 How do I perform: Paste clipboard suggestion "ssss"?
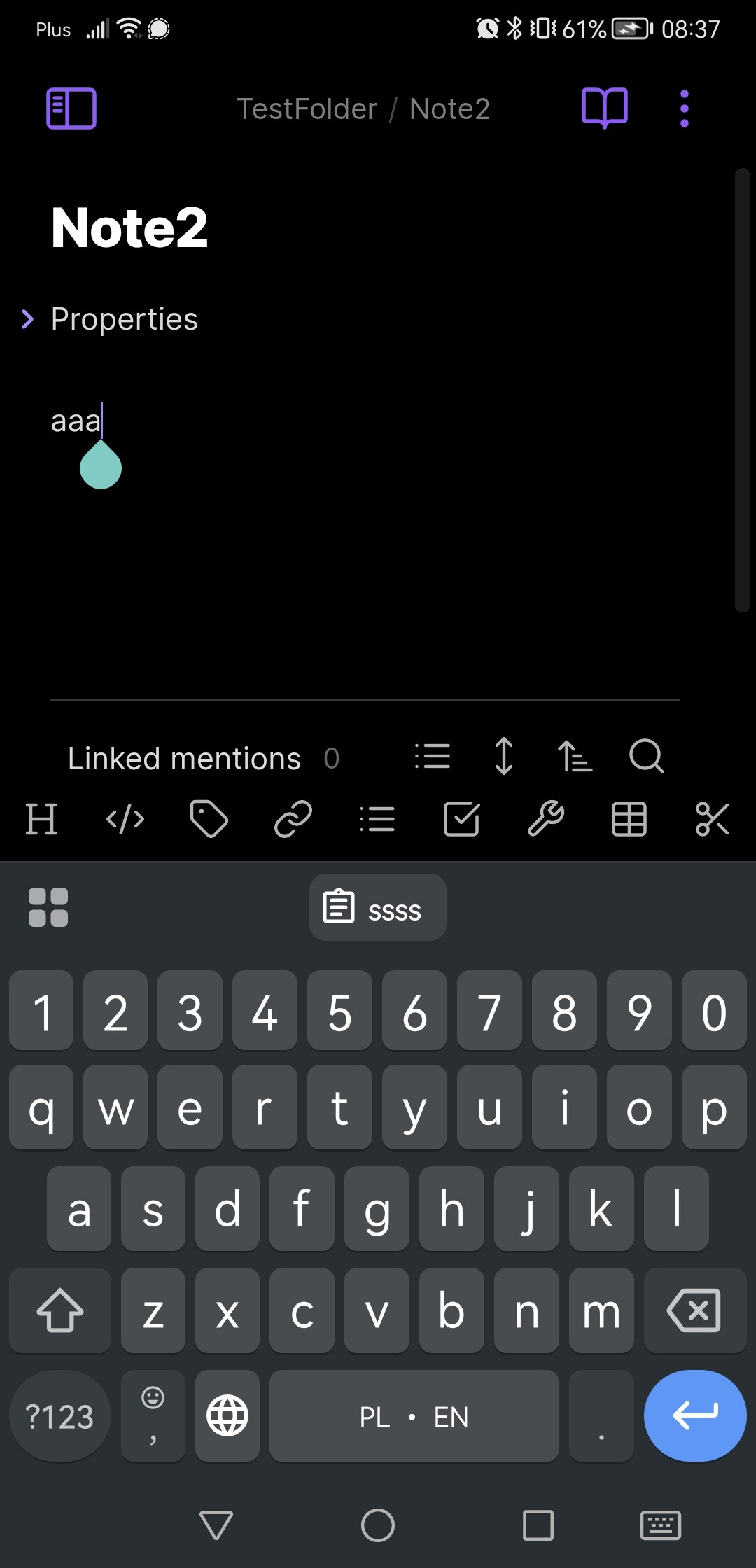[378, 907]
